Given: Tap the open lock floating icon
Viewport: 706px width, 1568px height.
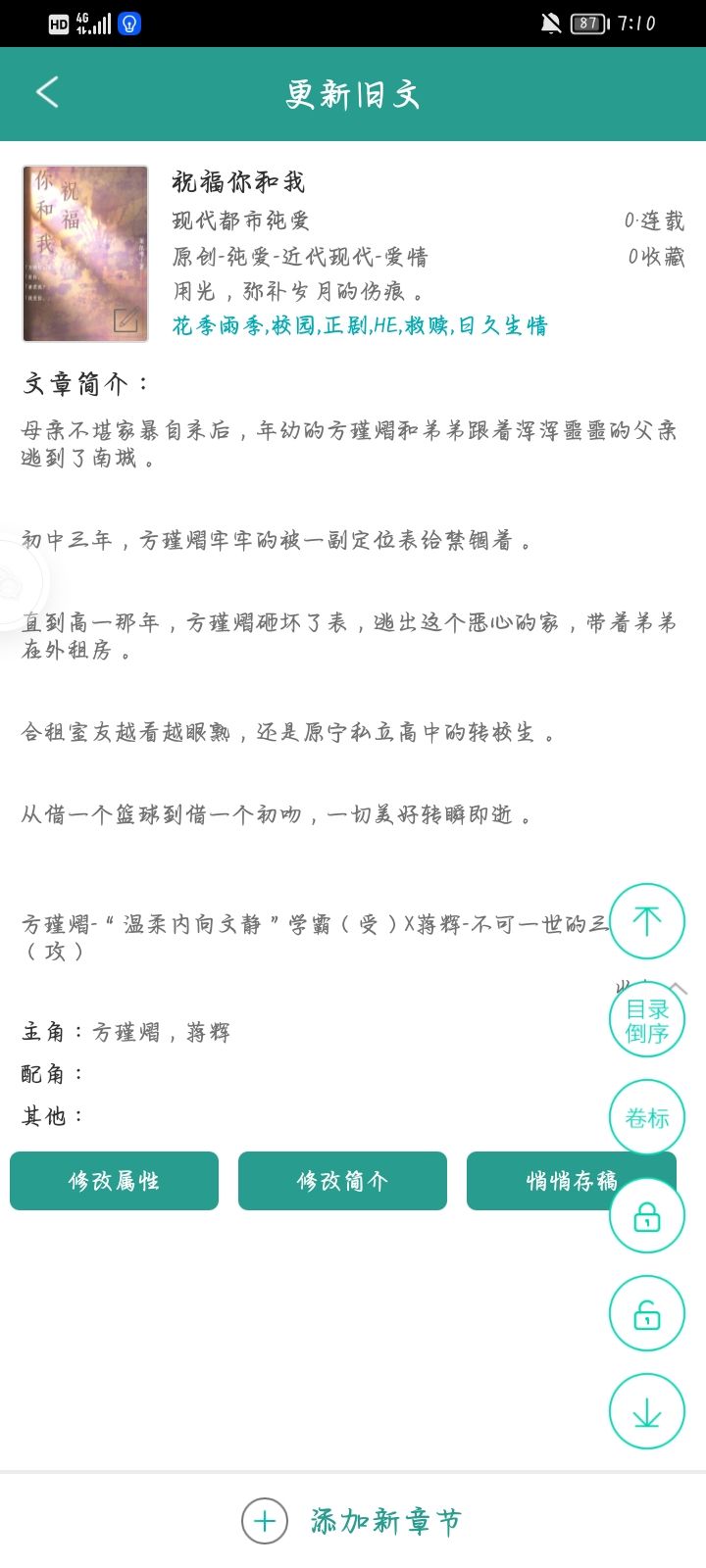Looking at the screenshot, I should [x=647, y=1313].
